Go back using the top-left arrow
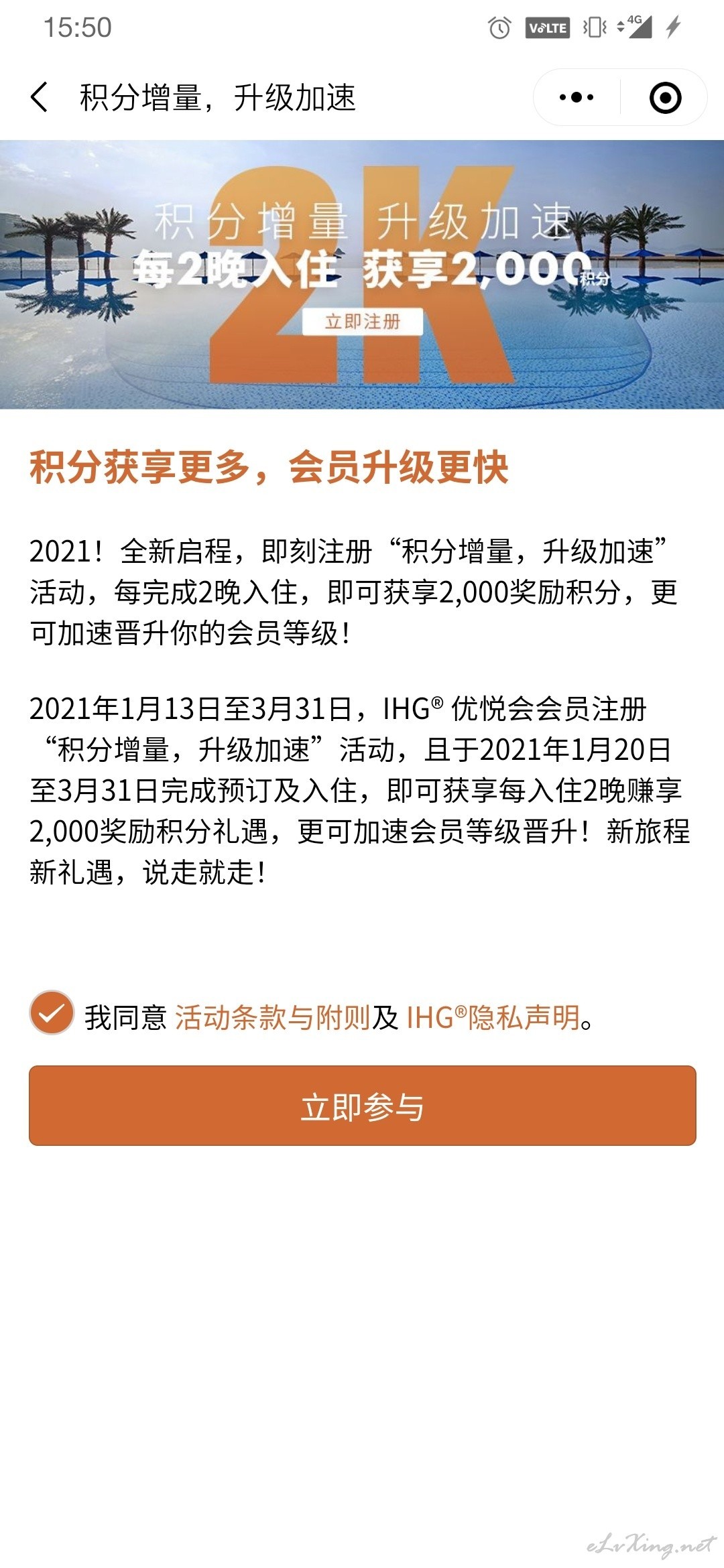The height and width of the screenshot is (1568, 724). 40,97
